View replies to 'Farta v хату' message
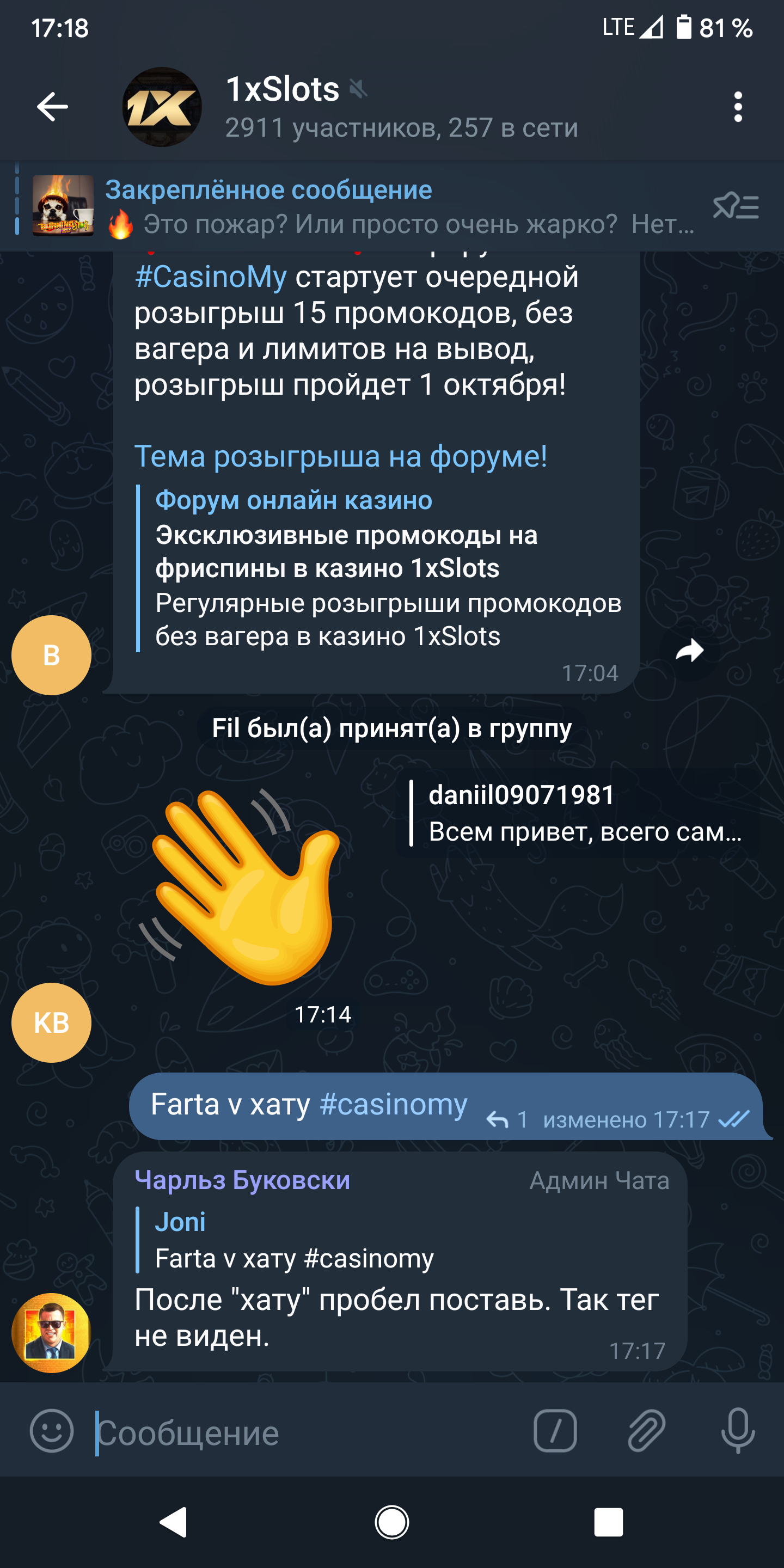This screenshot has width=784, height=1568. coord(506,1119)
